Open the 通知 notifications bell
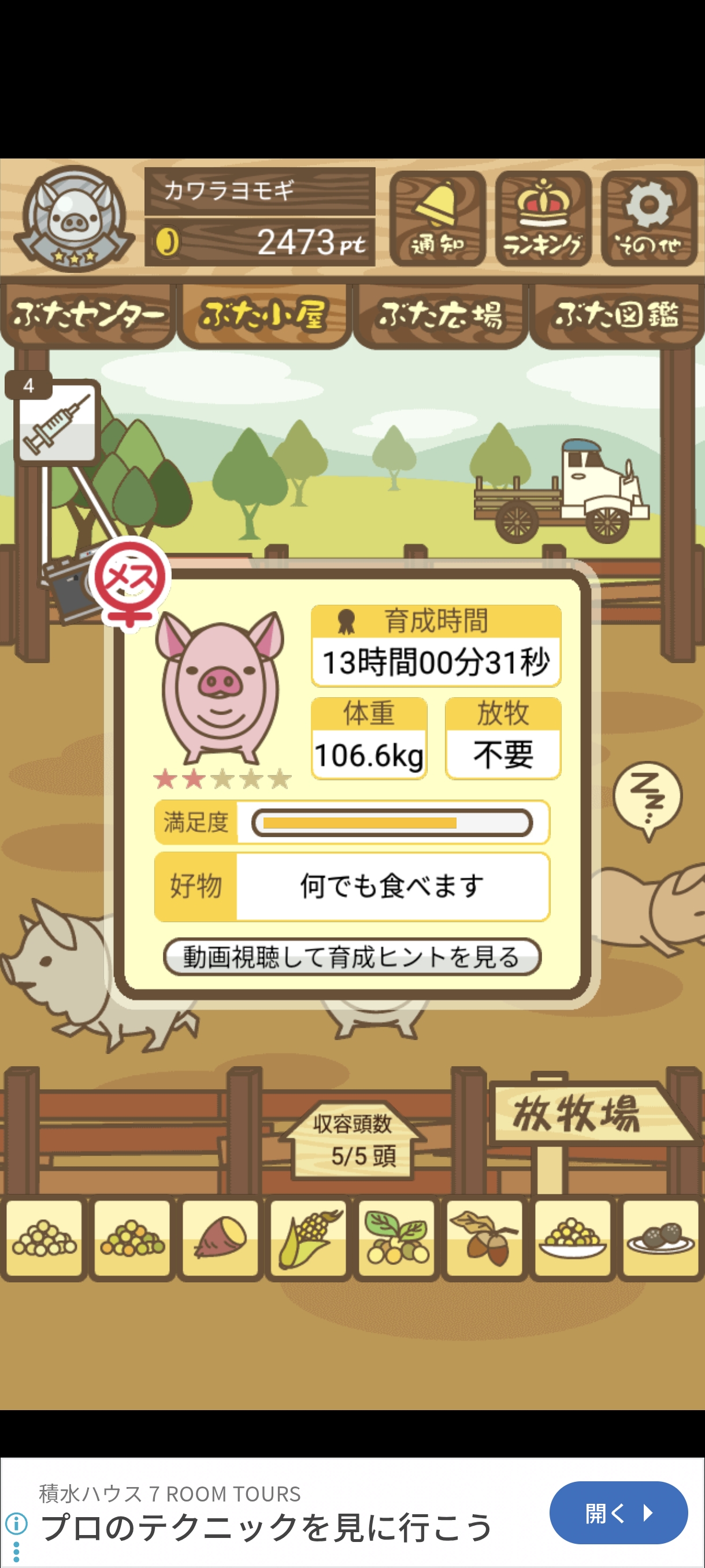The width and height of the screenshot is (705, 1568). [x=437, y=218]
